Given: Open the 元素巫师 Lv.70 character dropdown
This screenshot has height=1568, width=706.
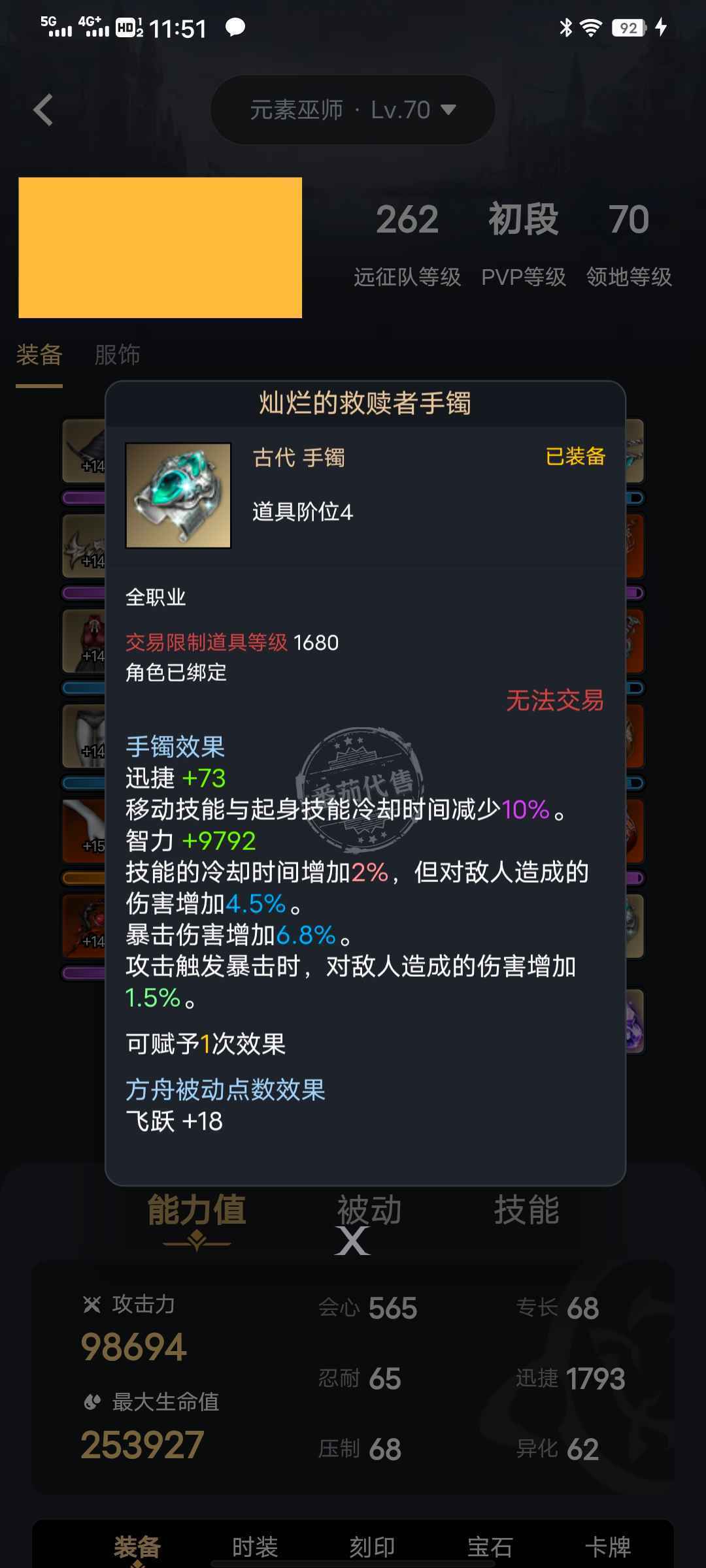Looking at the screenshot, I should 352,109.
